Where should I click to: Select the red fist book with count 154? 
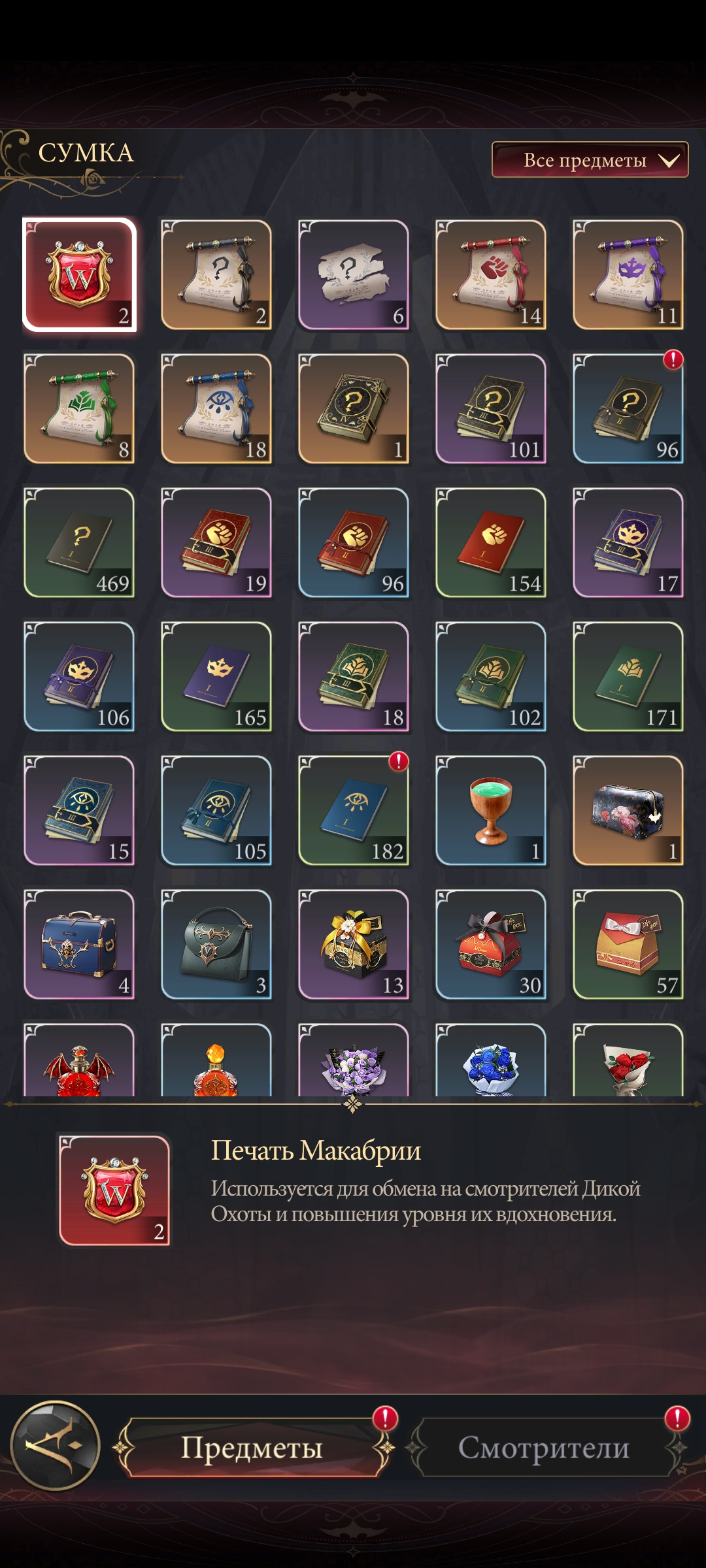click(x=491, y=543)
